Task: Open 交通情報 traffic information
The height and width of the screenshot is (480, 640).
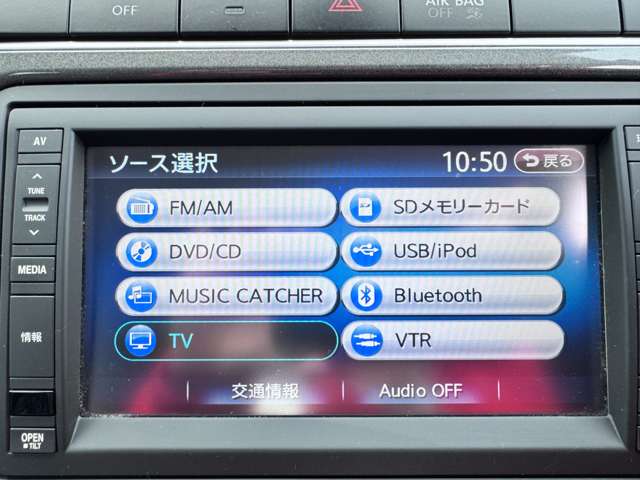Action: point(265,391)
